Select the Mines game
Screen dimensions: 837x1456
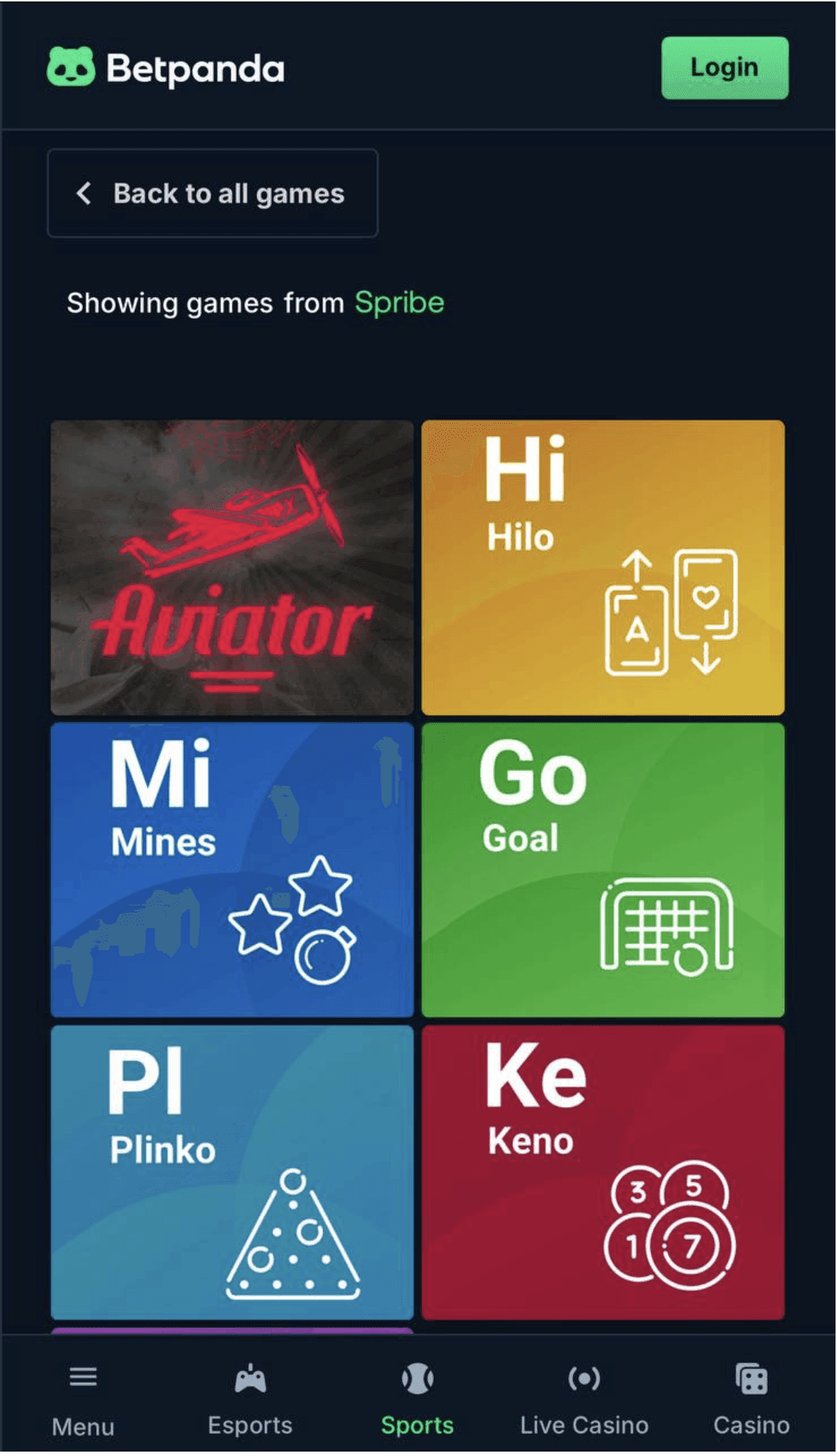[x=232, y=869]
